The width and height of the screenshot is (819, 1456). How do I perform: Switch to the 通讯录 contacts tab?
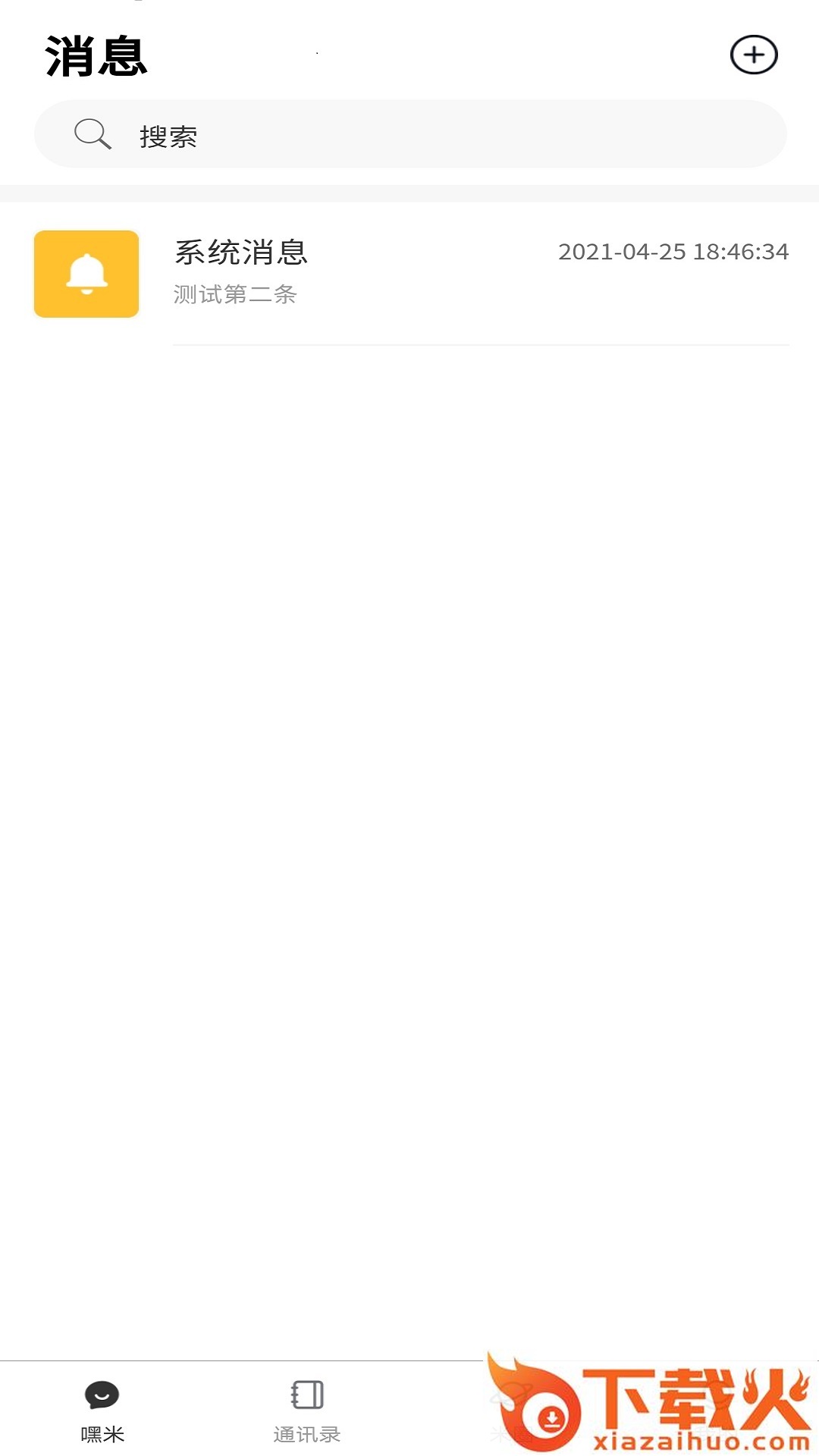(306, 1410)
